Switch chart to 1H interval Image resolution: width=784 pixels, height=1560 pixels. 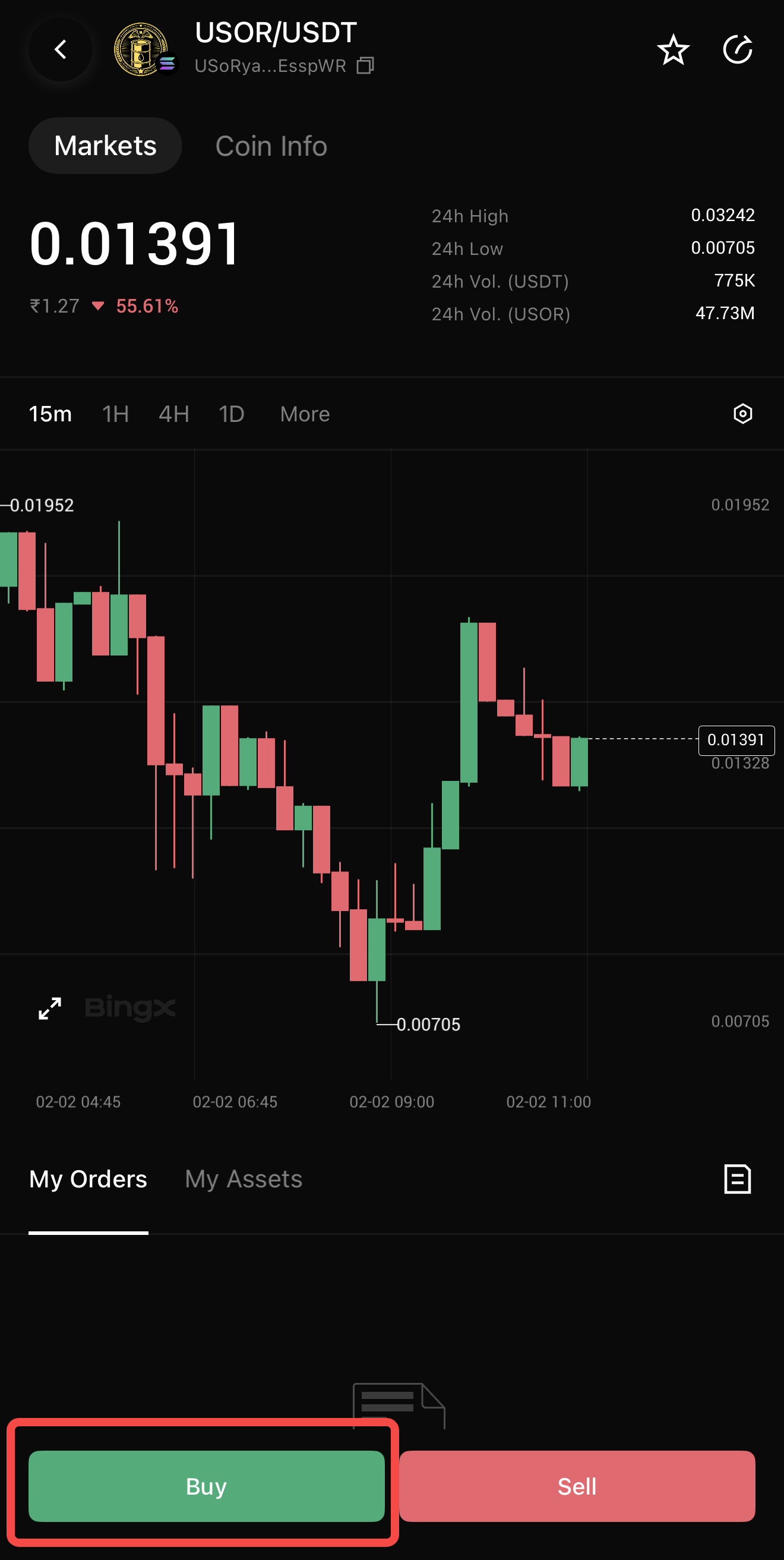(x=115, y=414)
